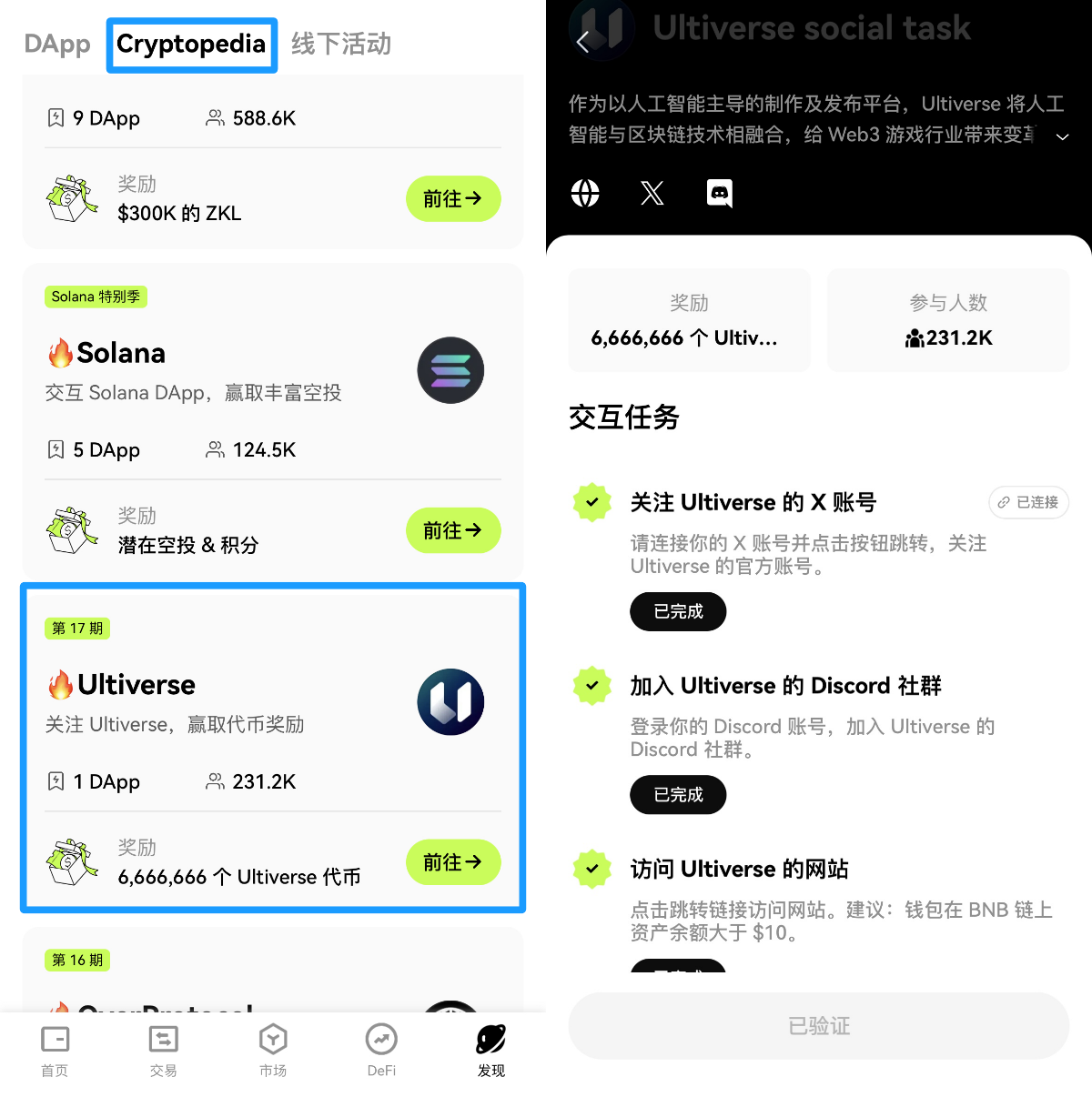This screenshot has width=1092, height=1097.
Task: Tap 前往 for the $300K ZKL reward
Action: point(452,198)
